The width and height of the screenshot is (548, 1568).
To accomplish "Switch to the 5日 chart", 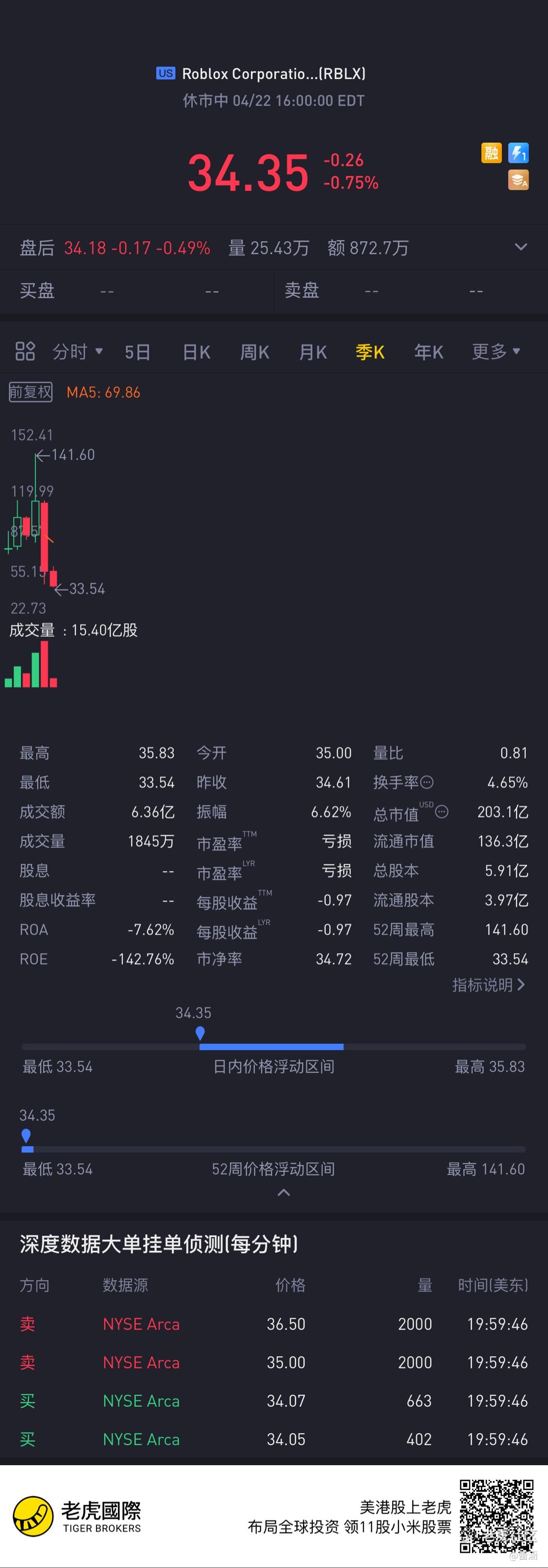I will 137,352.
